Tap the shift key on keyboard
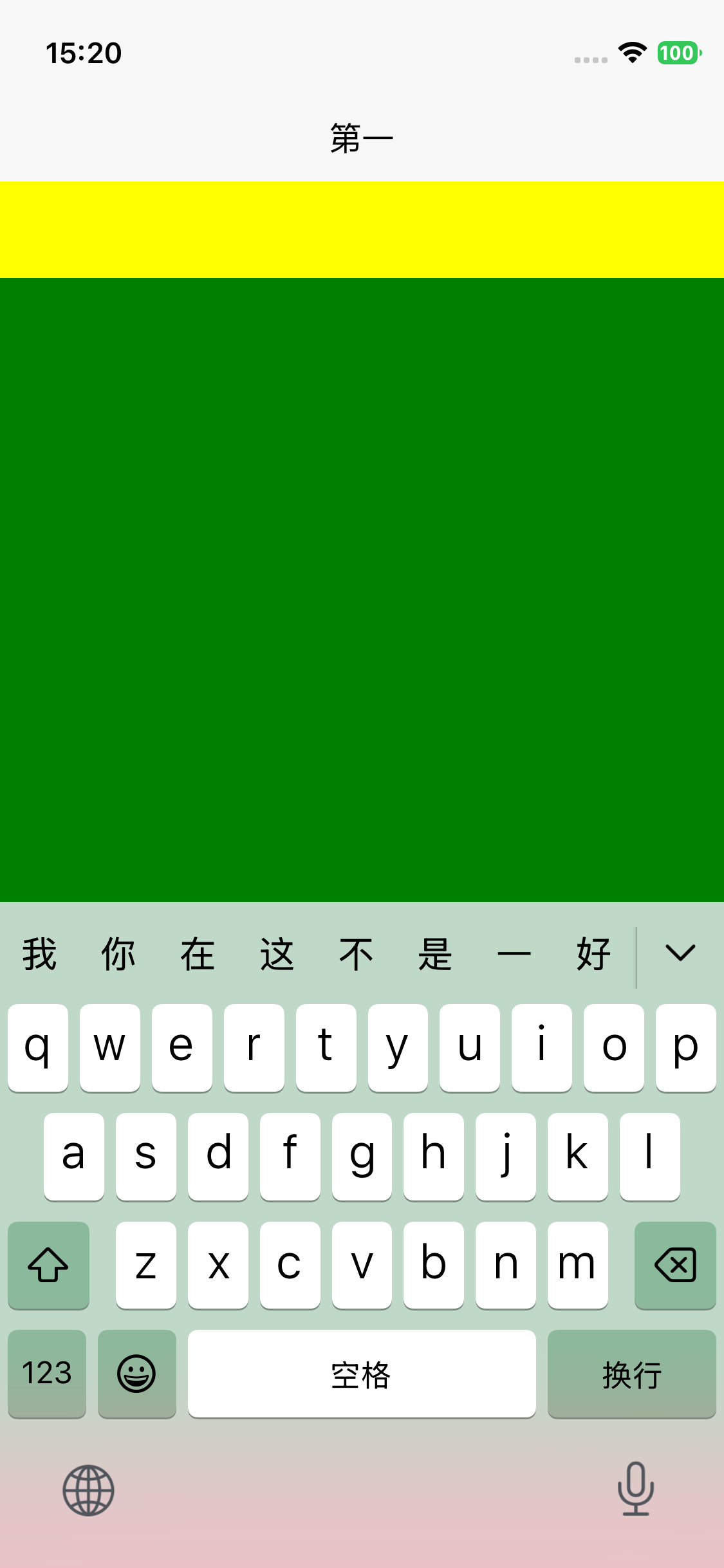This screenshot has width=724, height=1568. (x=48, y=1265)
